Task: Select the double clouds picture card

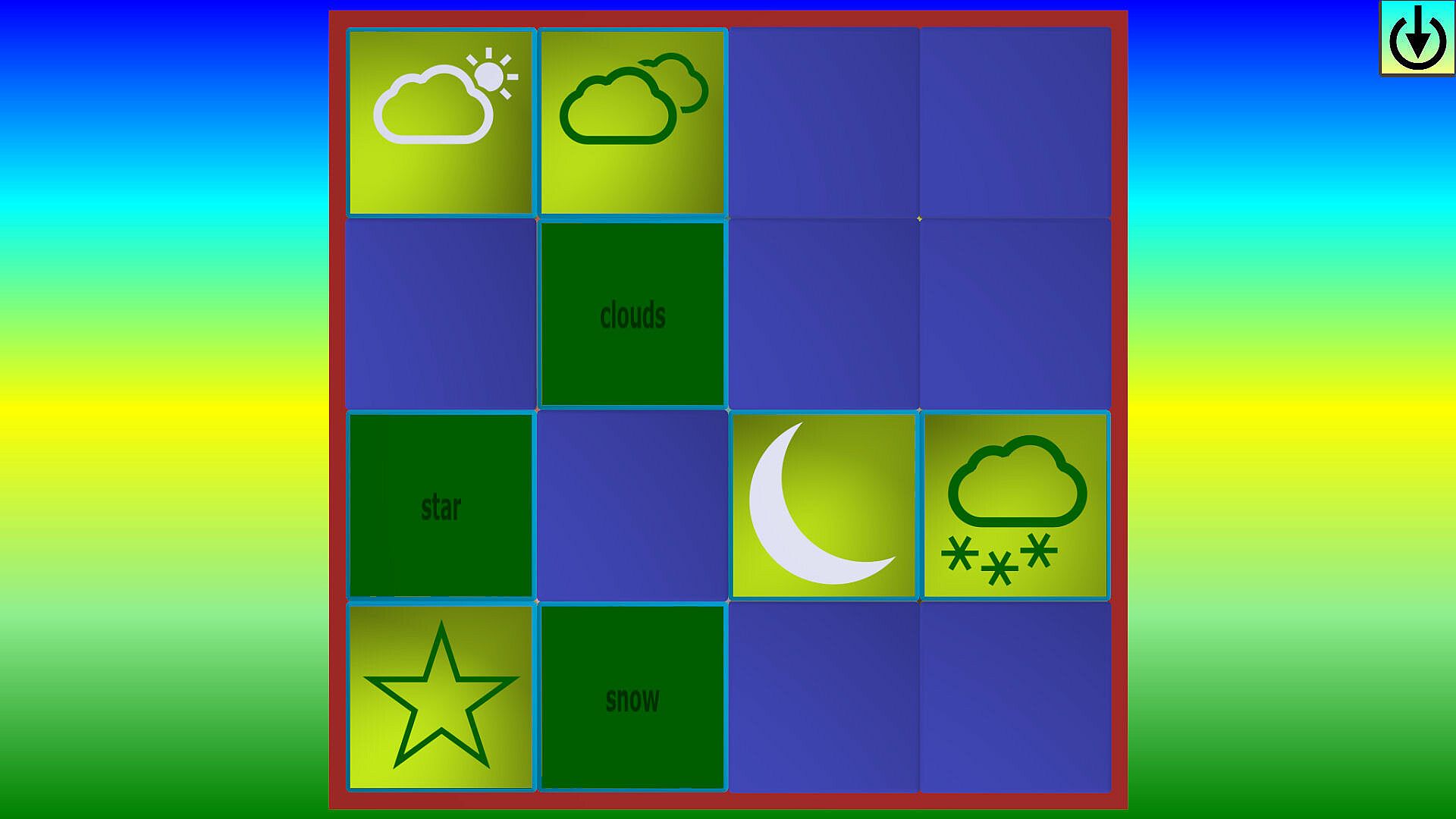Action: click(632, 123)
